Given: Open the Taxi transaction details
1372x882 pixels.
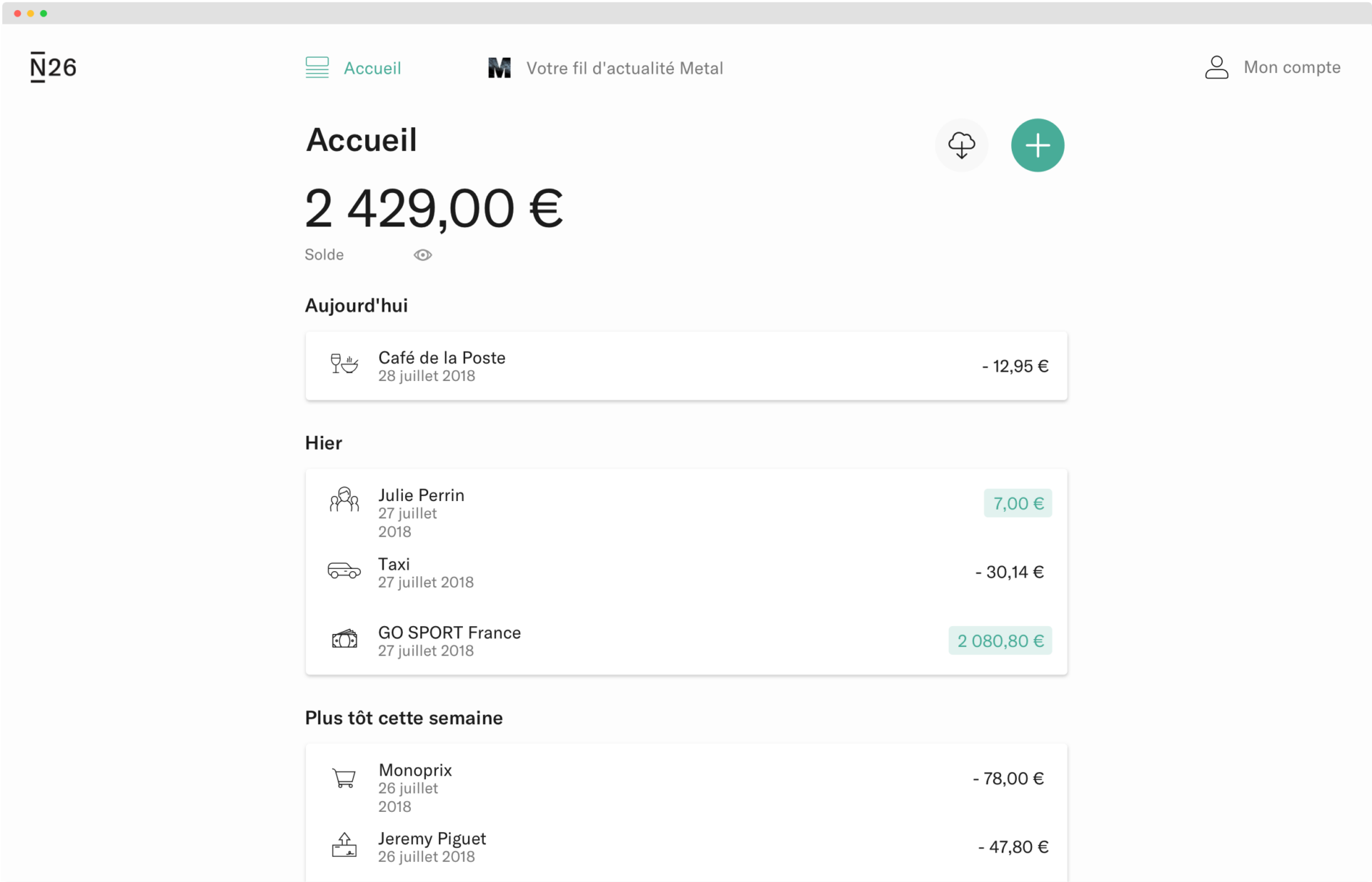Looking at the screenshot, I should [x=686, y=572].
